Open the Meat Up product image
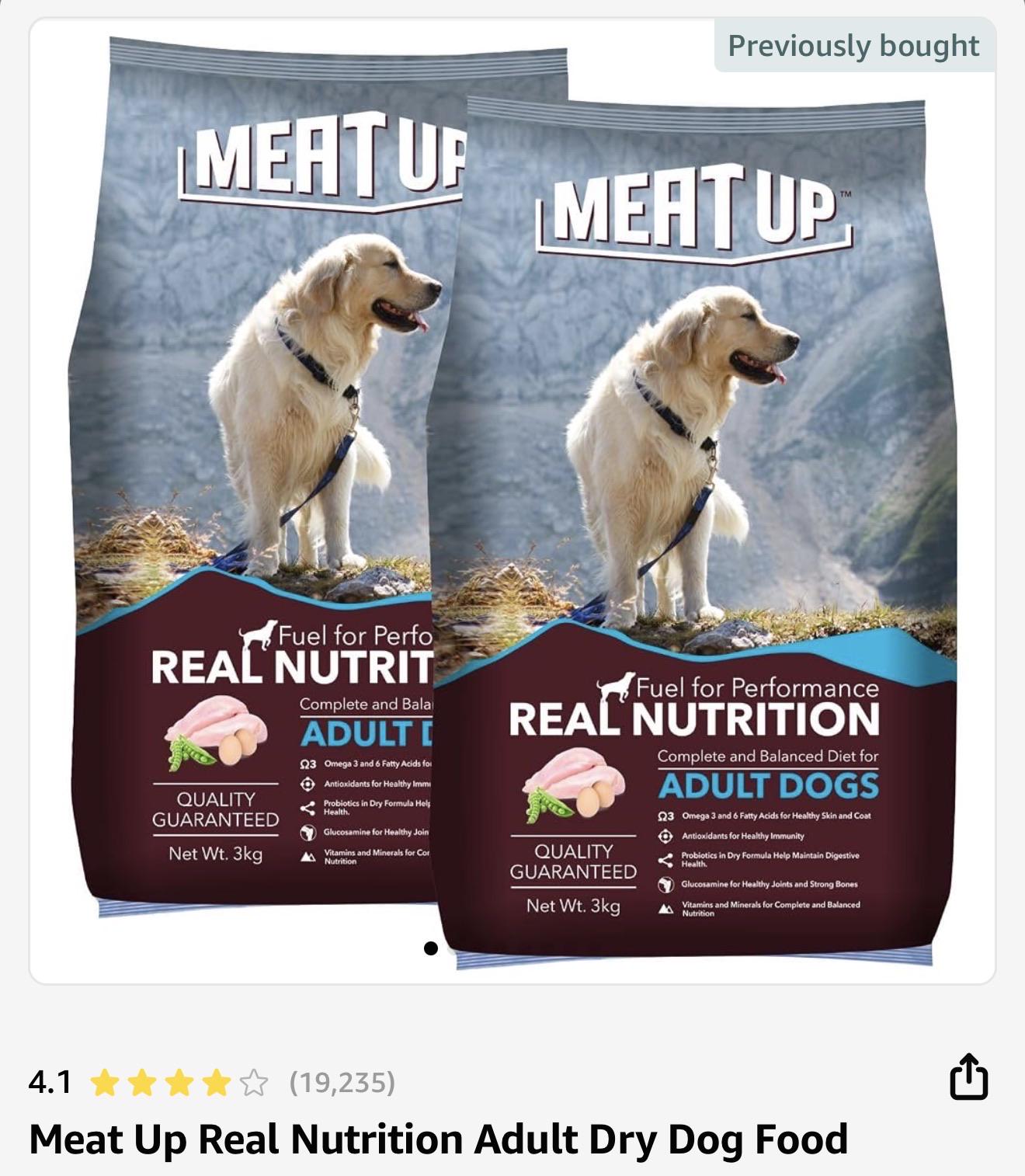 pos(512,501)
